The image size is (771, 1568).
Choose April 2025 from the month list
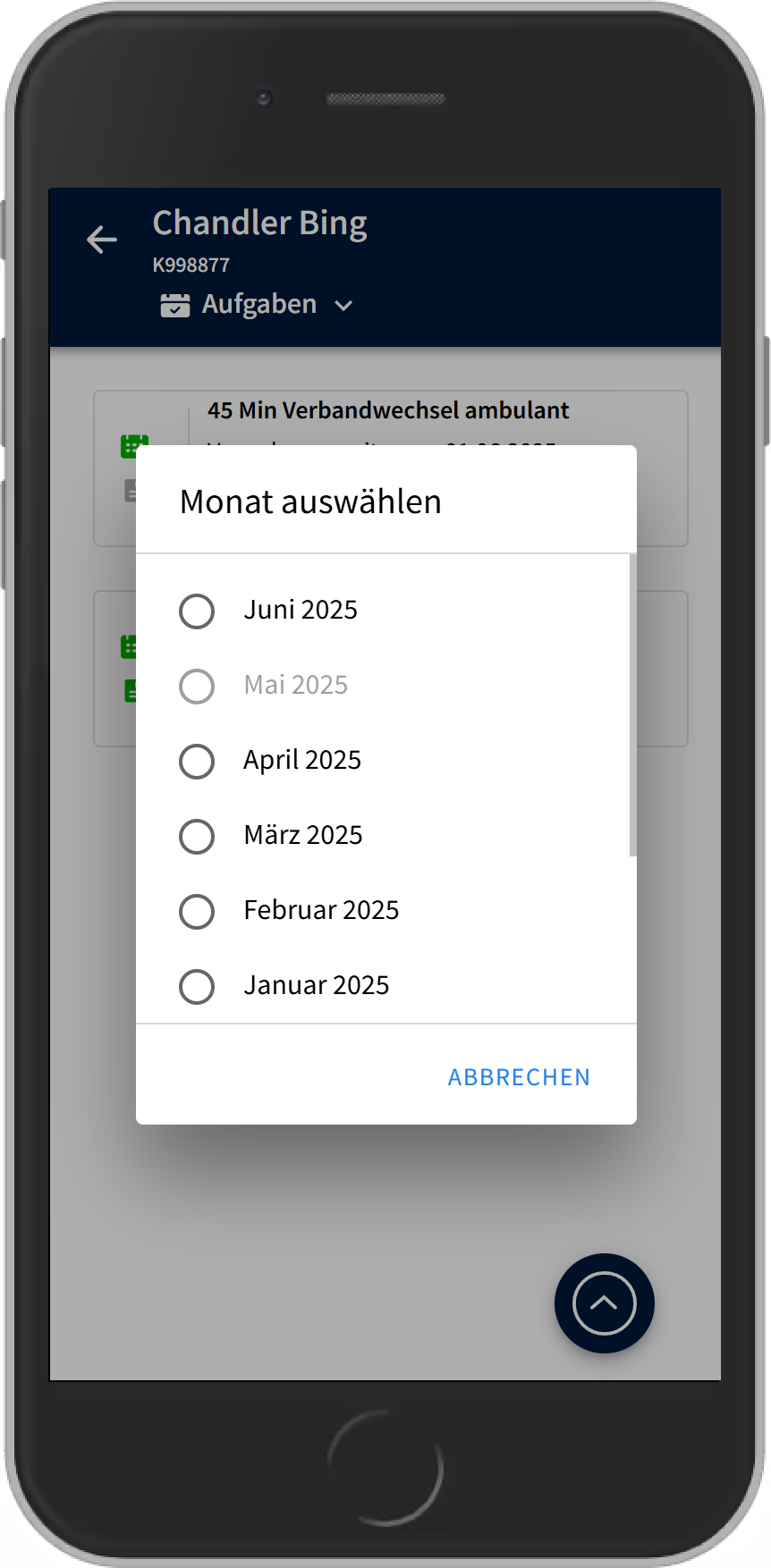tap(197, 762)
